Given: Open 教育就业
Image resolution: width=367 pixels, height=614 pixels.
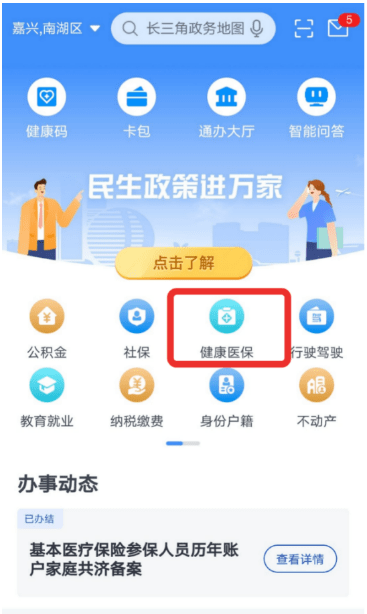Looking at the screenshot, I should (47, 398).
